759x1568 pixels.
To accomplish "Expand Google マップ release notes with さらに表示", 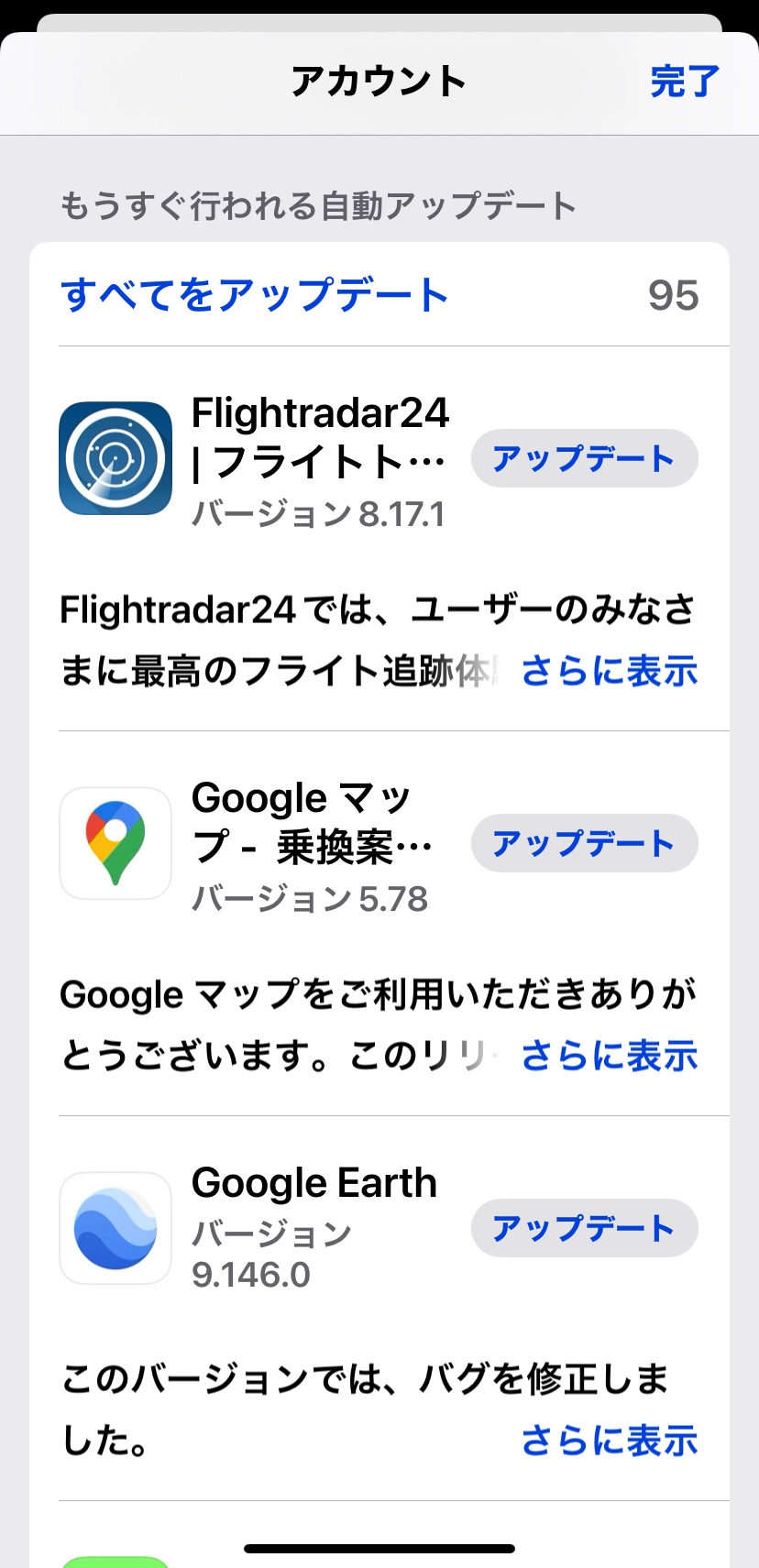I will [x=610, y=1056].
